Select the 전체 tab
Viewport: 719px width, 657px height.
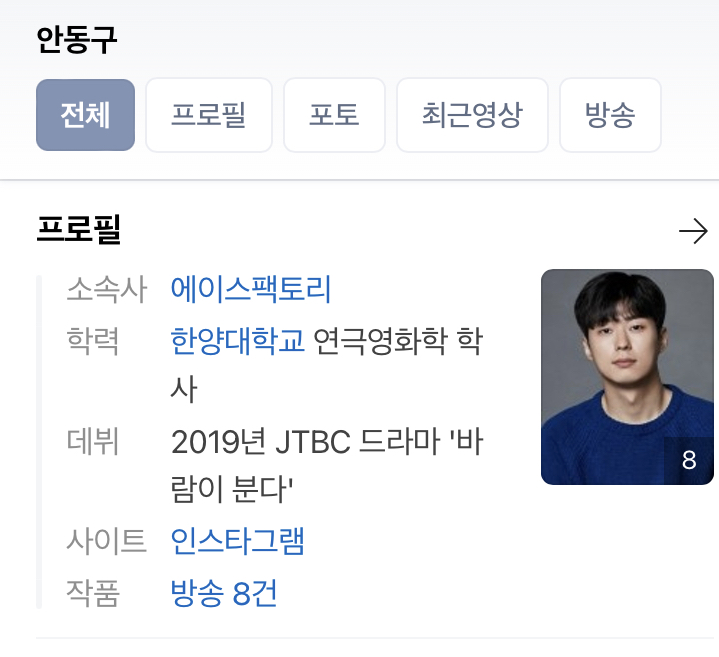pyautogui.click(x=85, y=115)
